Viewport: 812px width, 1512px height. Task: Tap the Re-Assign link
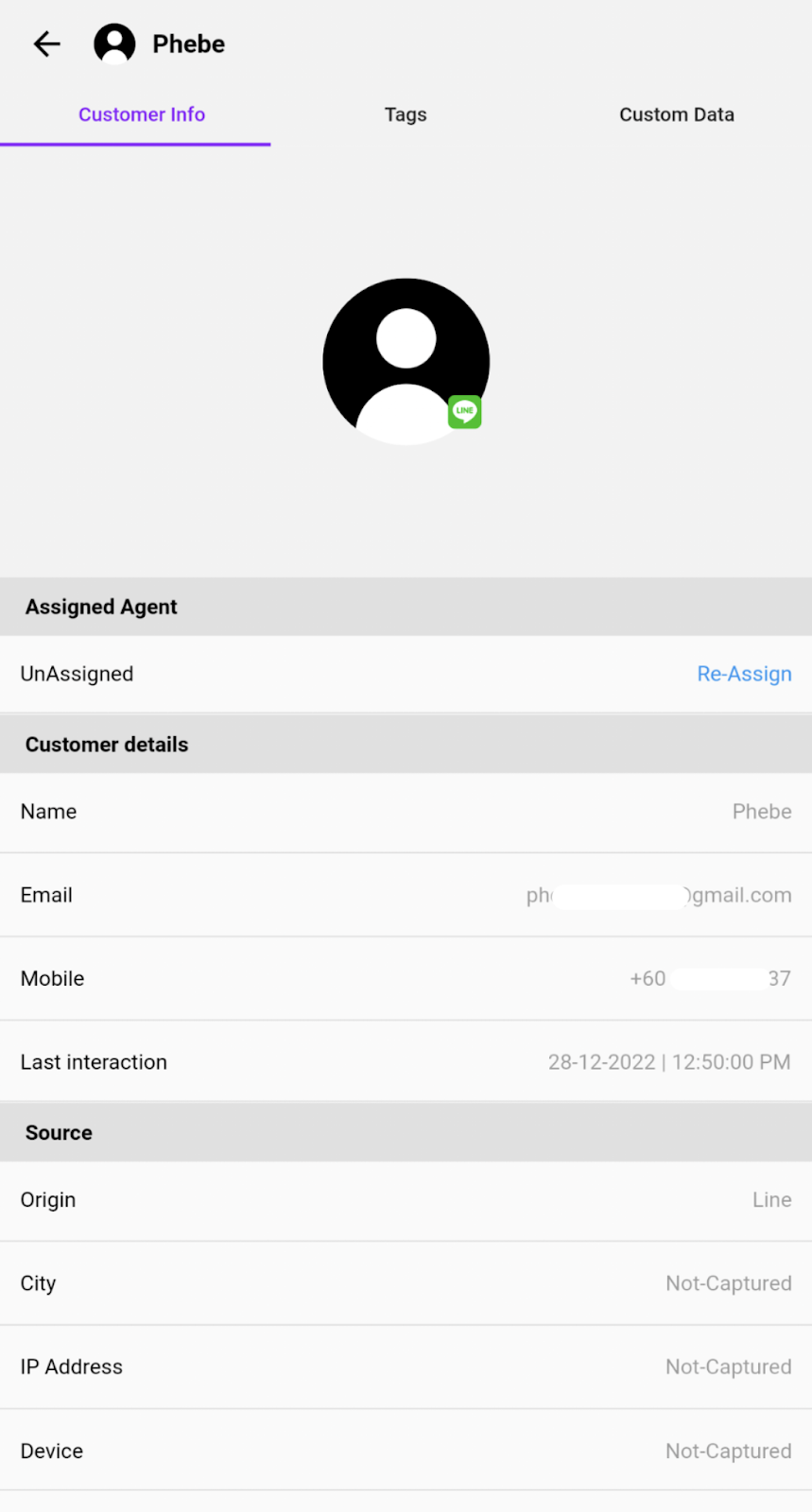tap(744, 674)
